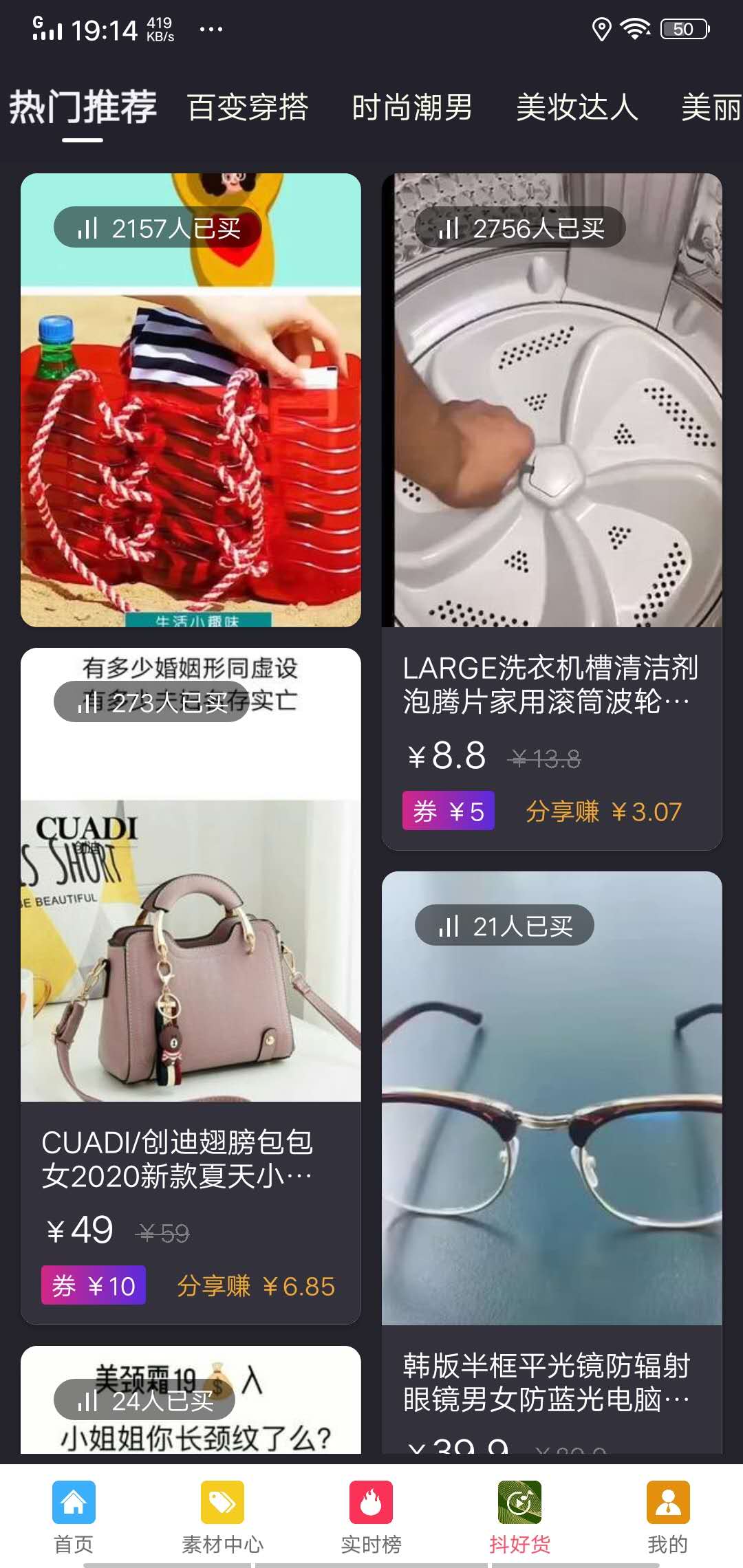Tap the 券¥5 coupon badge
This screenshot has width=743, height=1568.
448,812
